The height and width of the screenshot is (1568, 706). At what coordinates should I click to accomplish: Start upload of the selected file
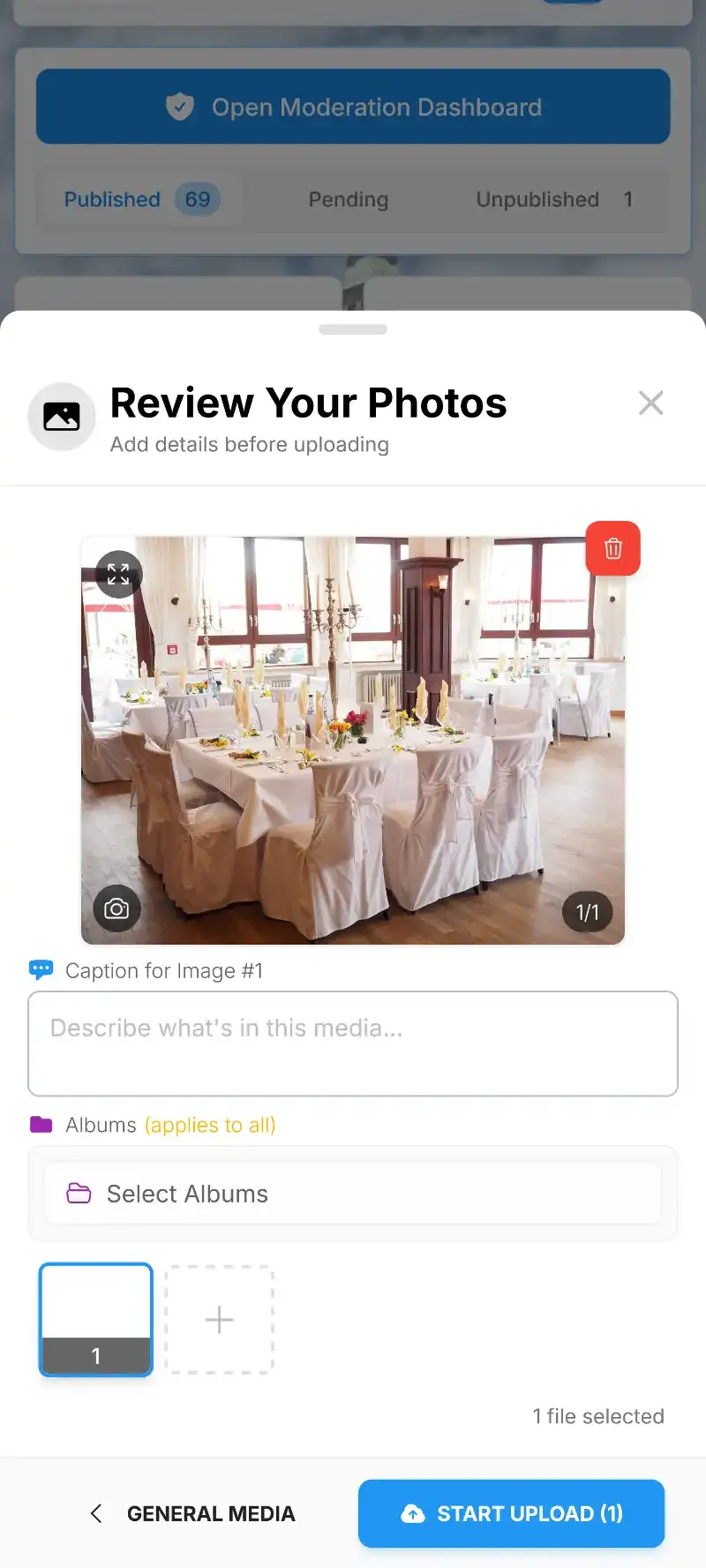click(x=511, y=1513)
